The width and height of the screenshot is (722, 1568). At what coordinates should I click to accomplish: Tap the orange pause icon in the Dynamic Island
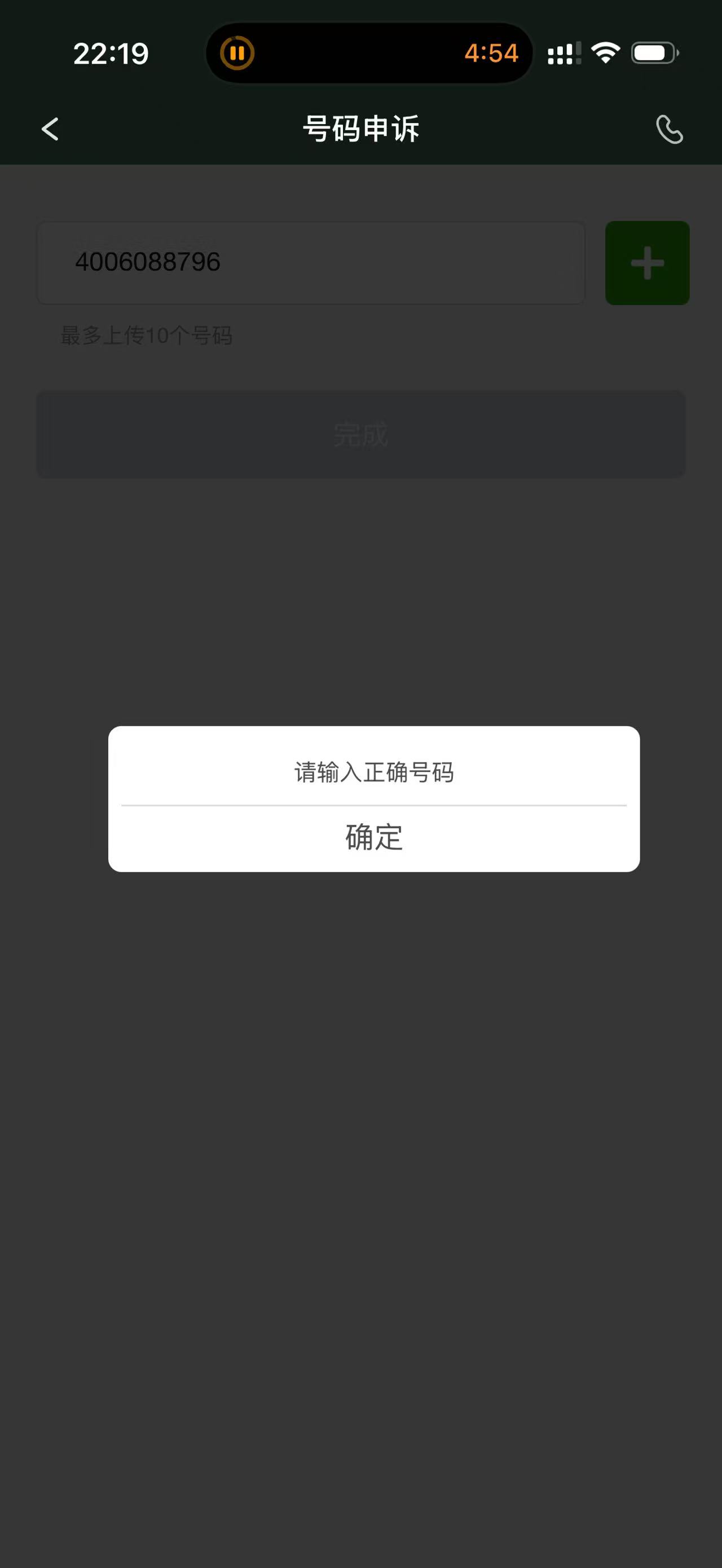pos(238,54)
